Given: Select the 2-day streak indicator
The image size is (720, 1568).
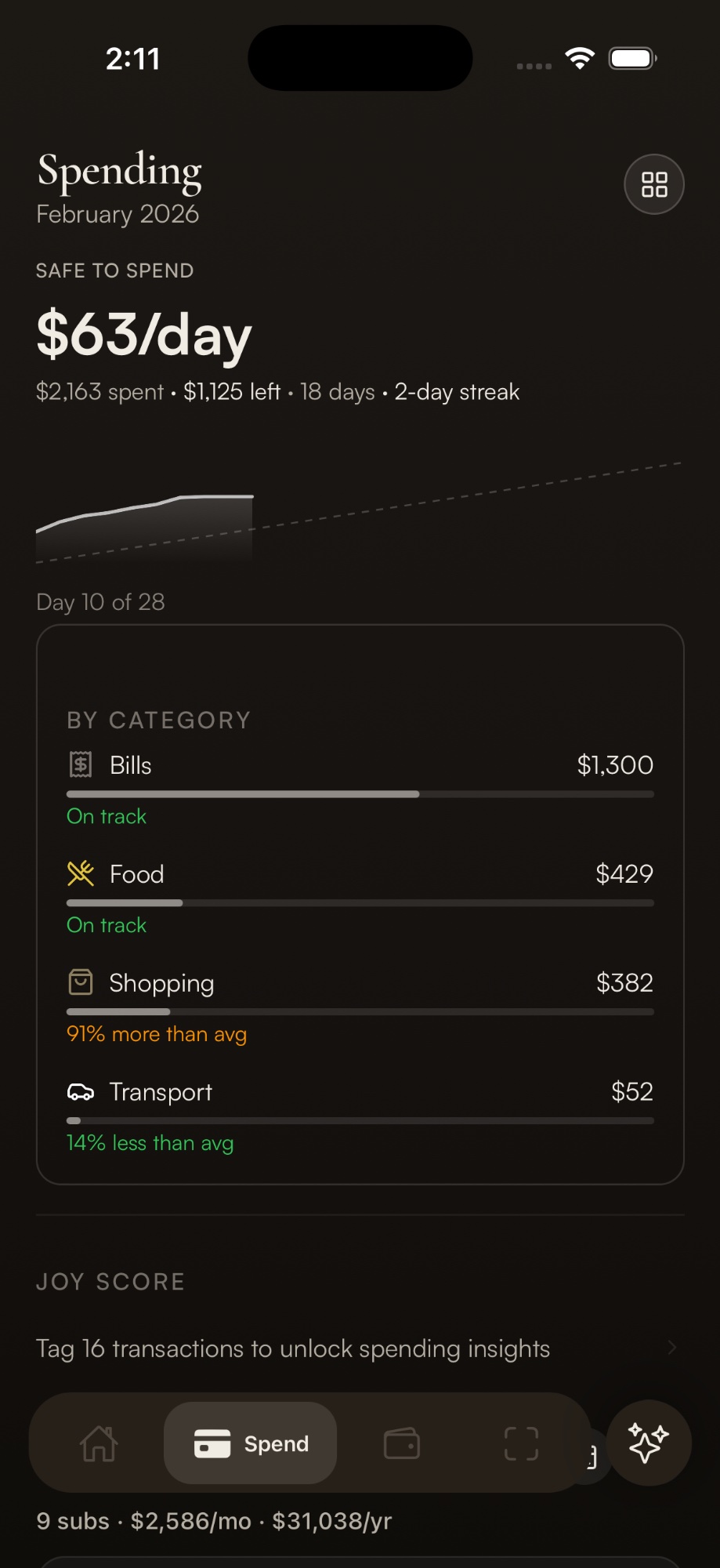Looking at the screenshot, I should click(457, 391).
